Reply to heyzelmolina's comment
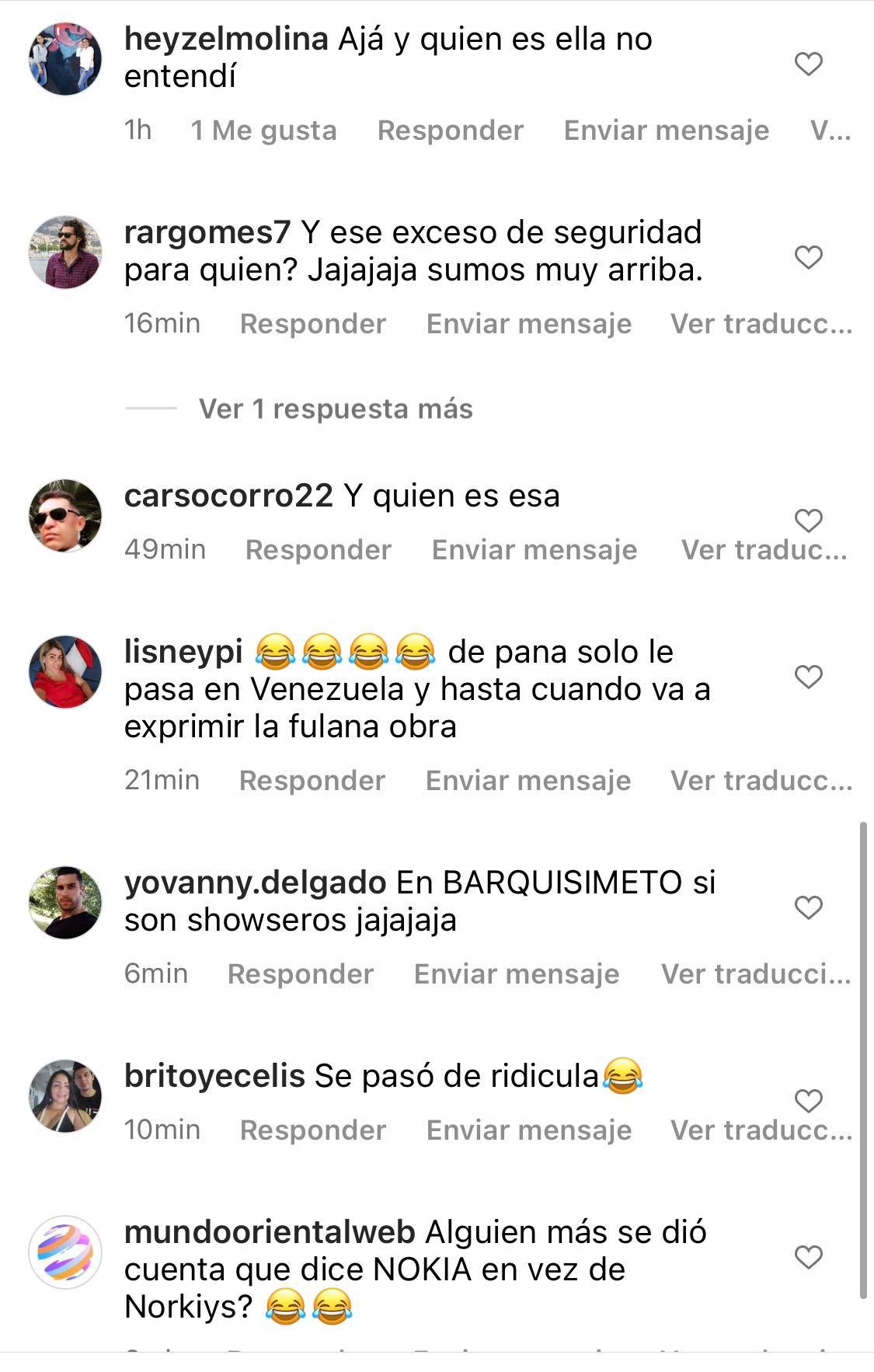 point(450,131)
